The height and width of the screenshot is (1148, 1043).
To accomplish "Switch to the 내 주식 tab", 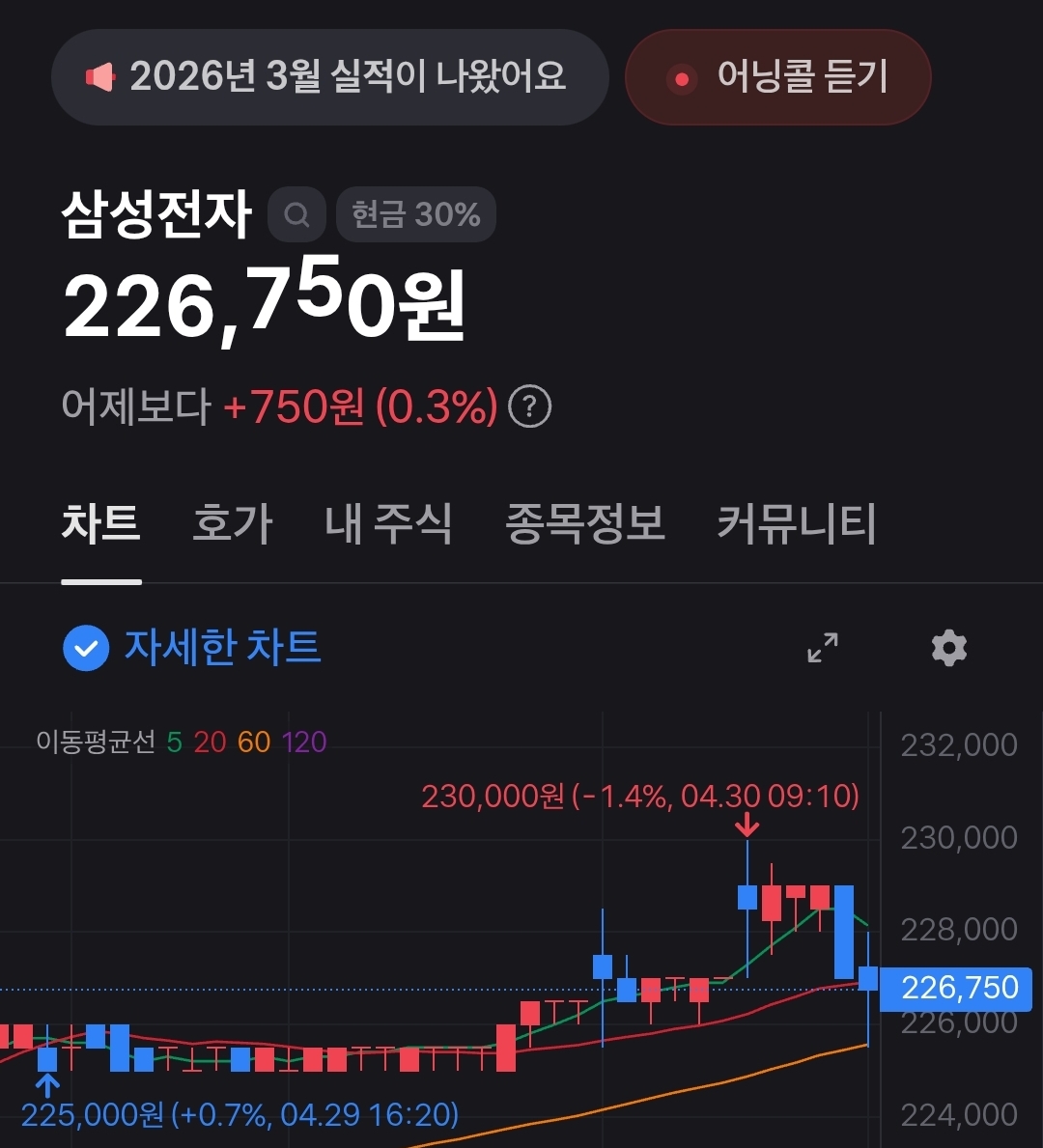I will pyautogui.click(x=388, y=524).
